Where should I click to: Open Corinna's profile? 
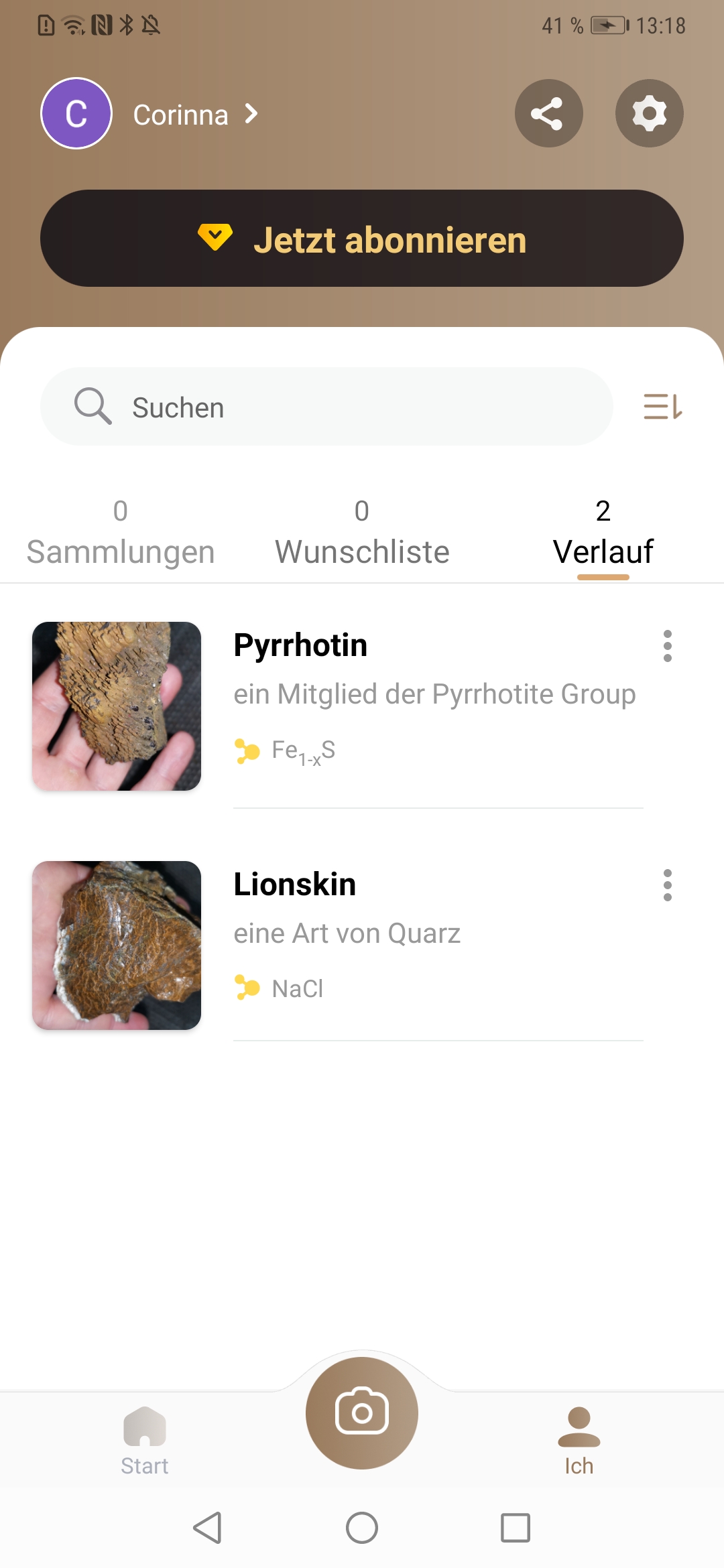point(180,115)
